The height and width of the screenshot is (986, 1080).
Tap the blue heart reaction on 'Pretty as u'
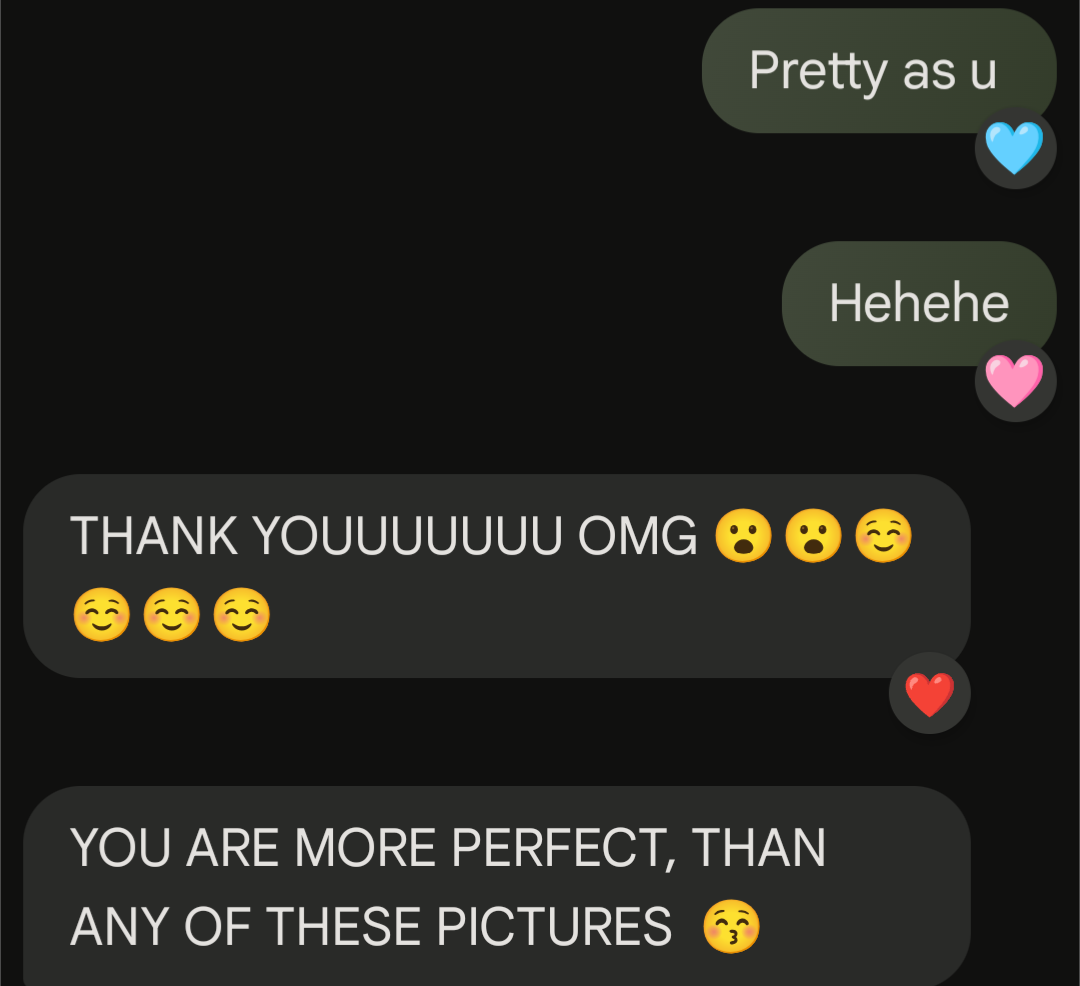pos(1014,148)
